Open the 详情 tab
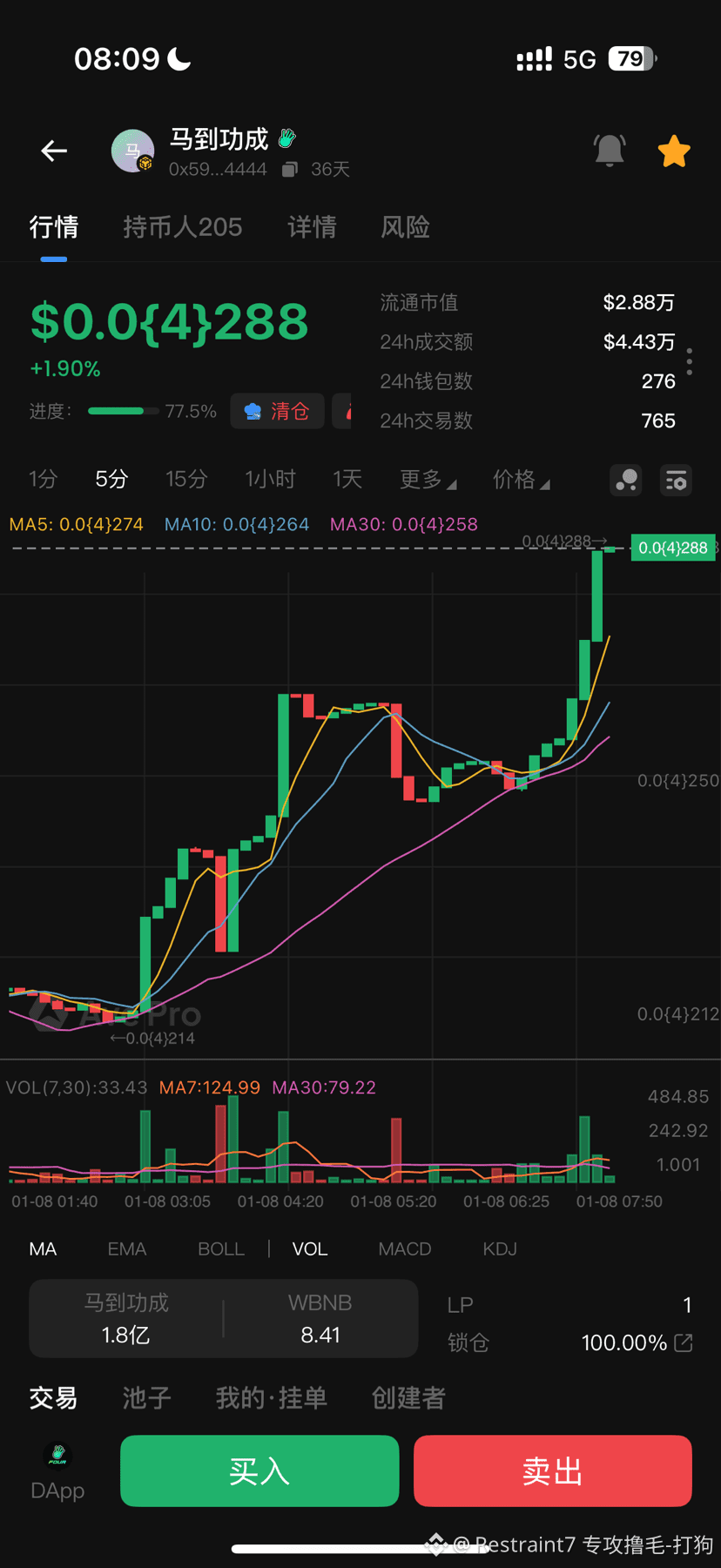The width and height of the screenshot is (721, 1568). pyautogui.click(x=312, y=227)
